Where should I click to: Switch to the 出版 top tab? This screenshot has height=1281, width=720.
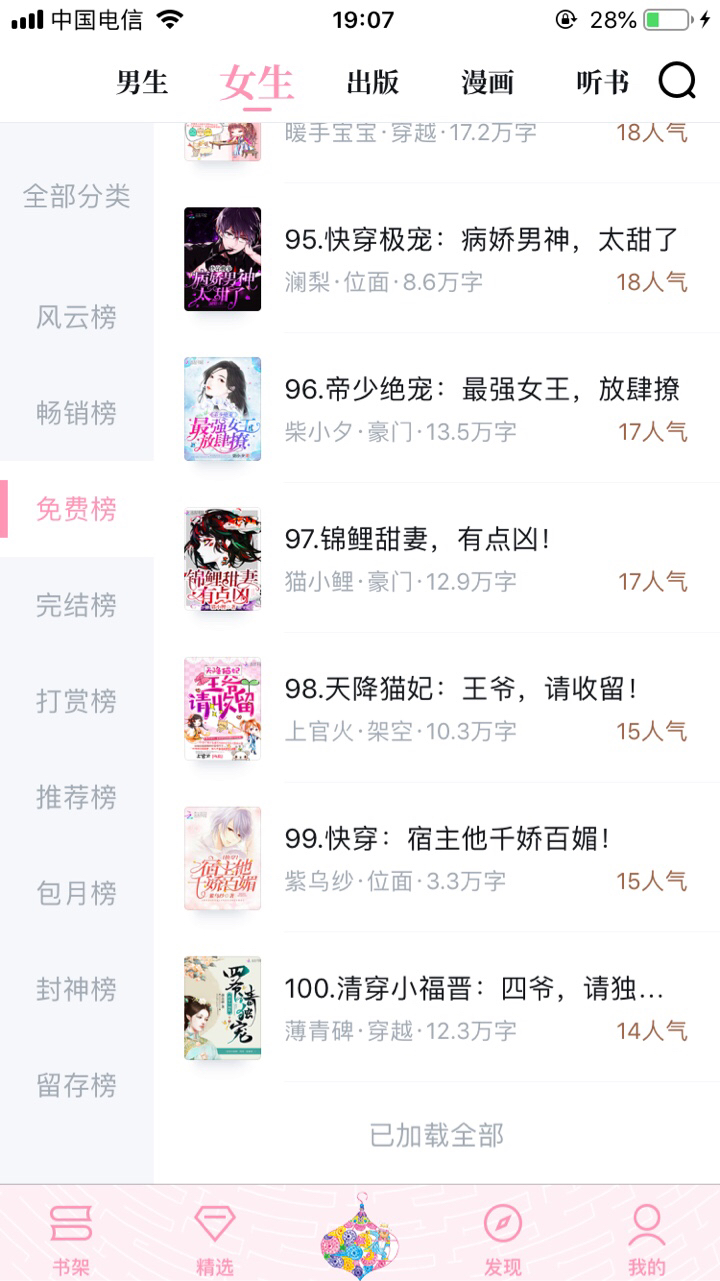[x=373, y=82]
